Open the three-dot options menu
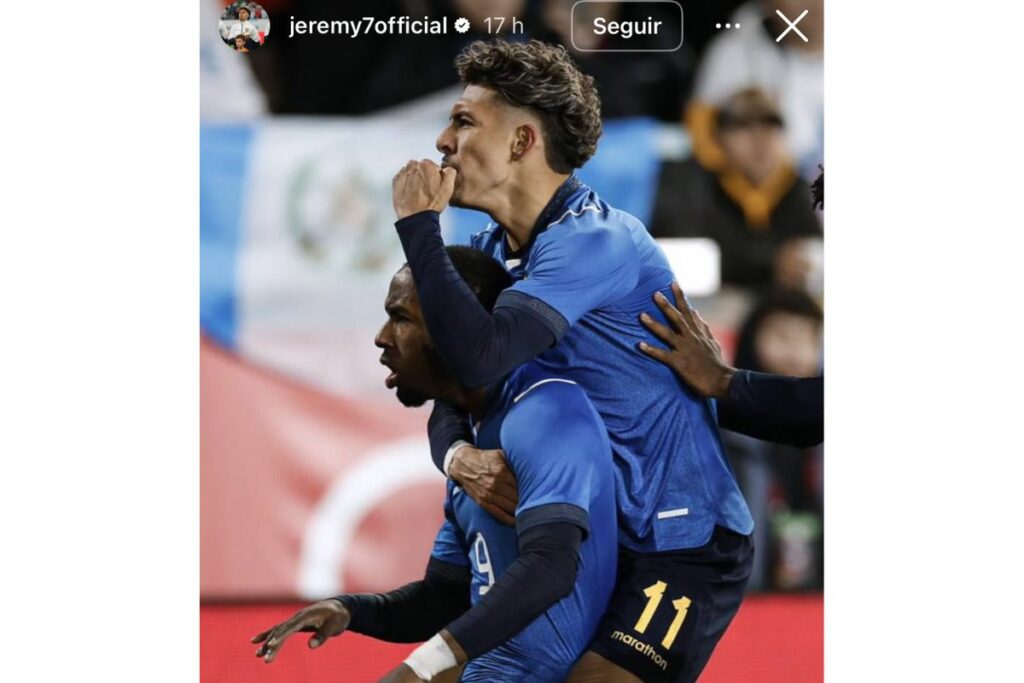The width and height of the screenshot is (1024, 683). click(728, 26)
